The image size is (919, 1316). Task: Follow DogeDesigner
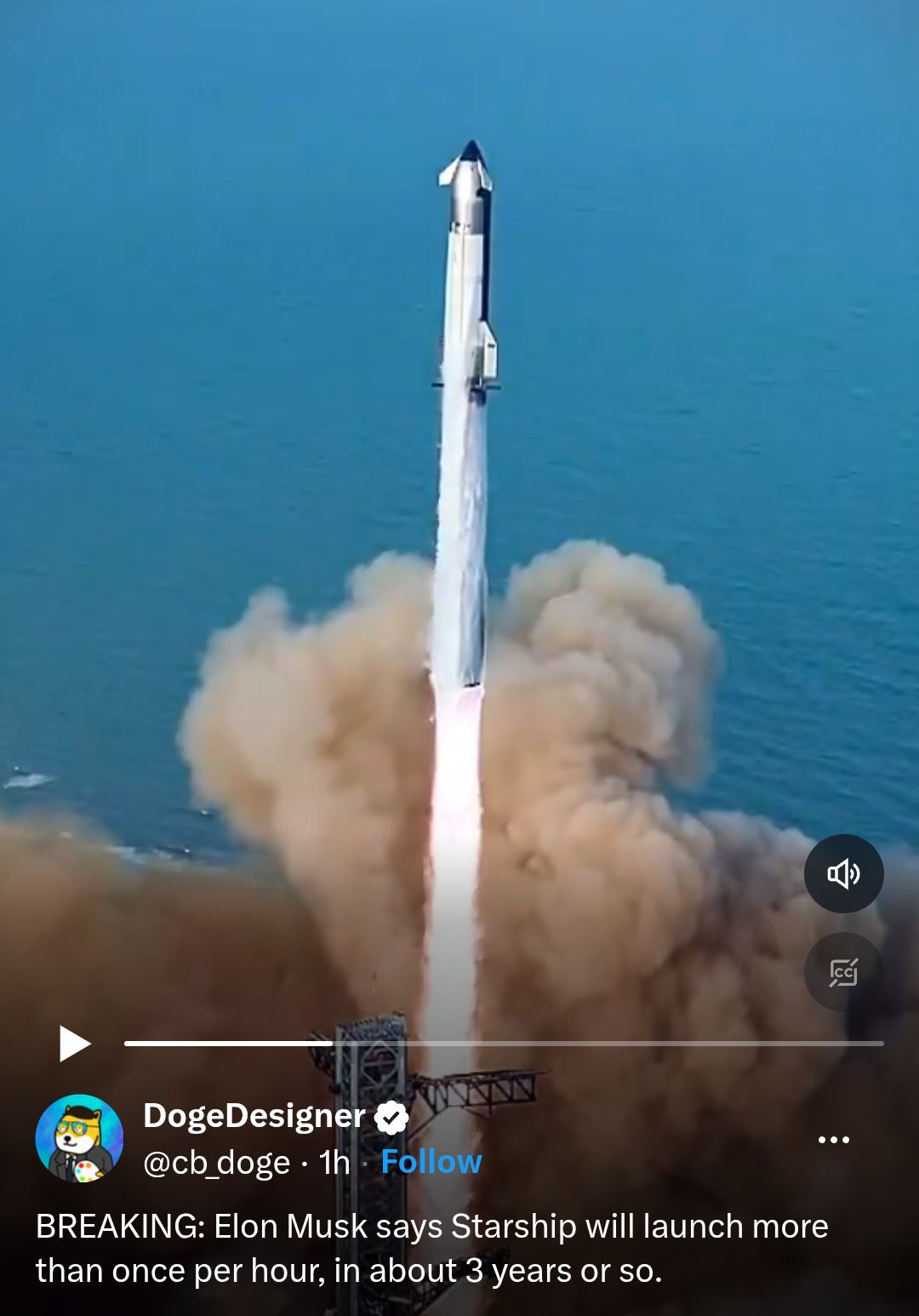tap(431, 1162)
